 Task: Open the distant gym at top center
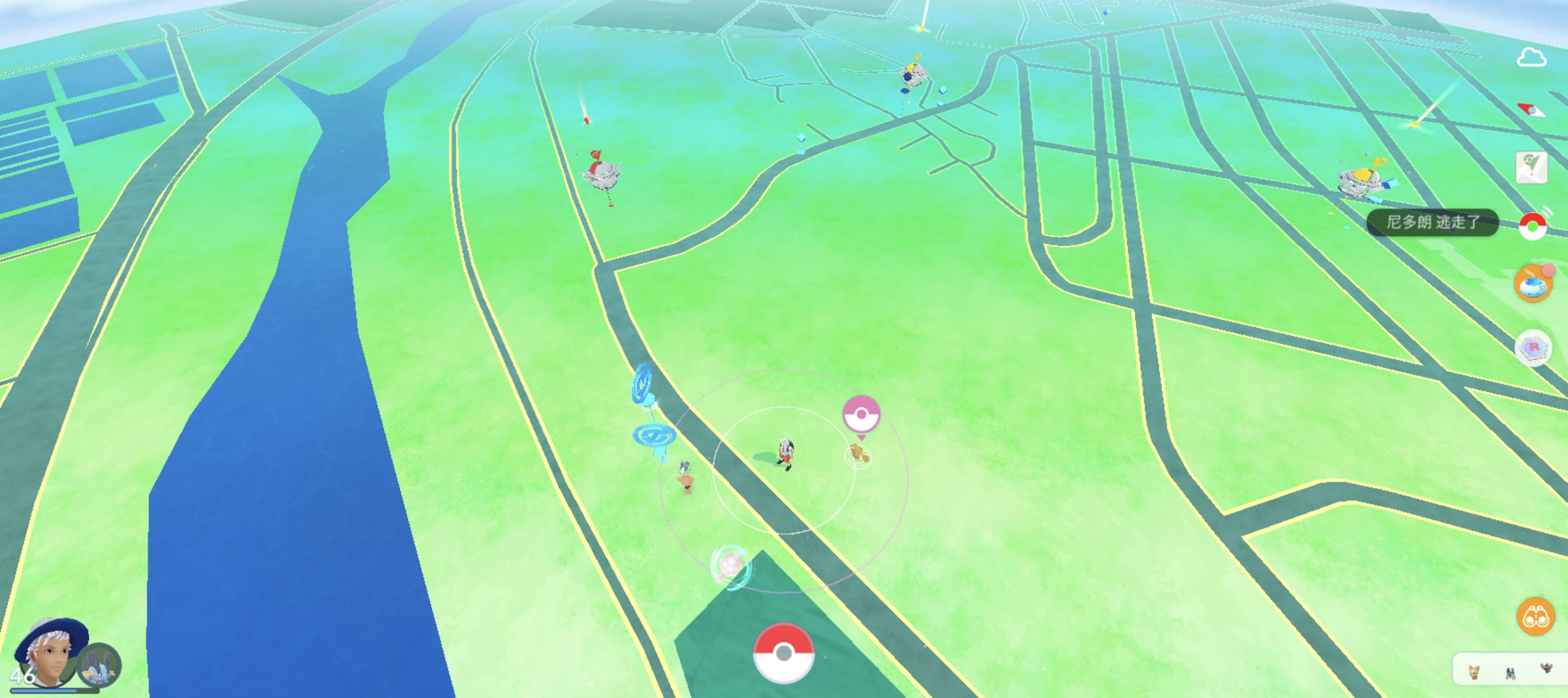(913, 73)
